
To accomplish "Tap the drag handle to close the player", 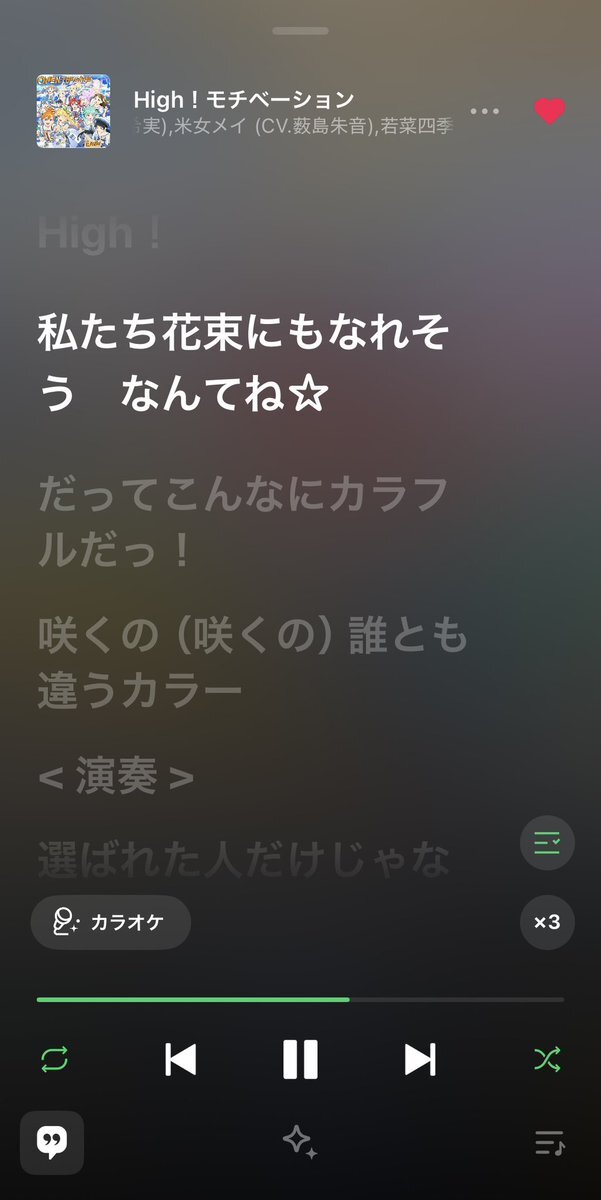I will tap(300, 31).
